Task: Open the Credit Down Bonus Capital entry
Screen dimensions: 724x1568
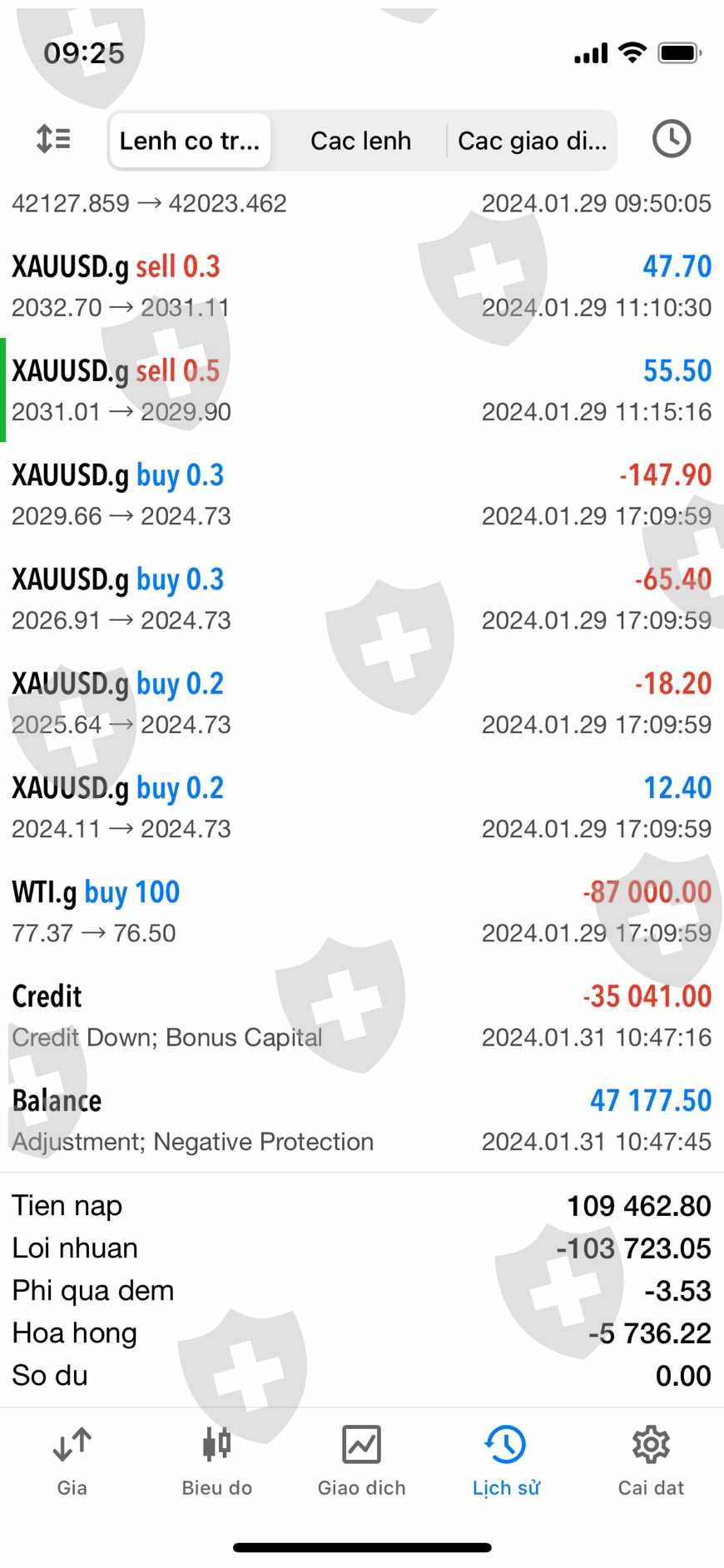Action: click(361, 1015)
